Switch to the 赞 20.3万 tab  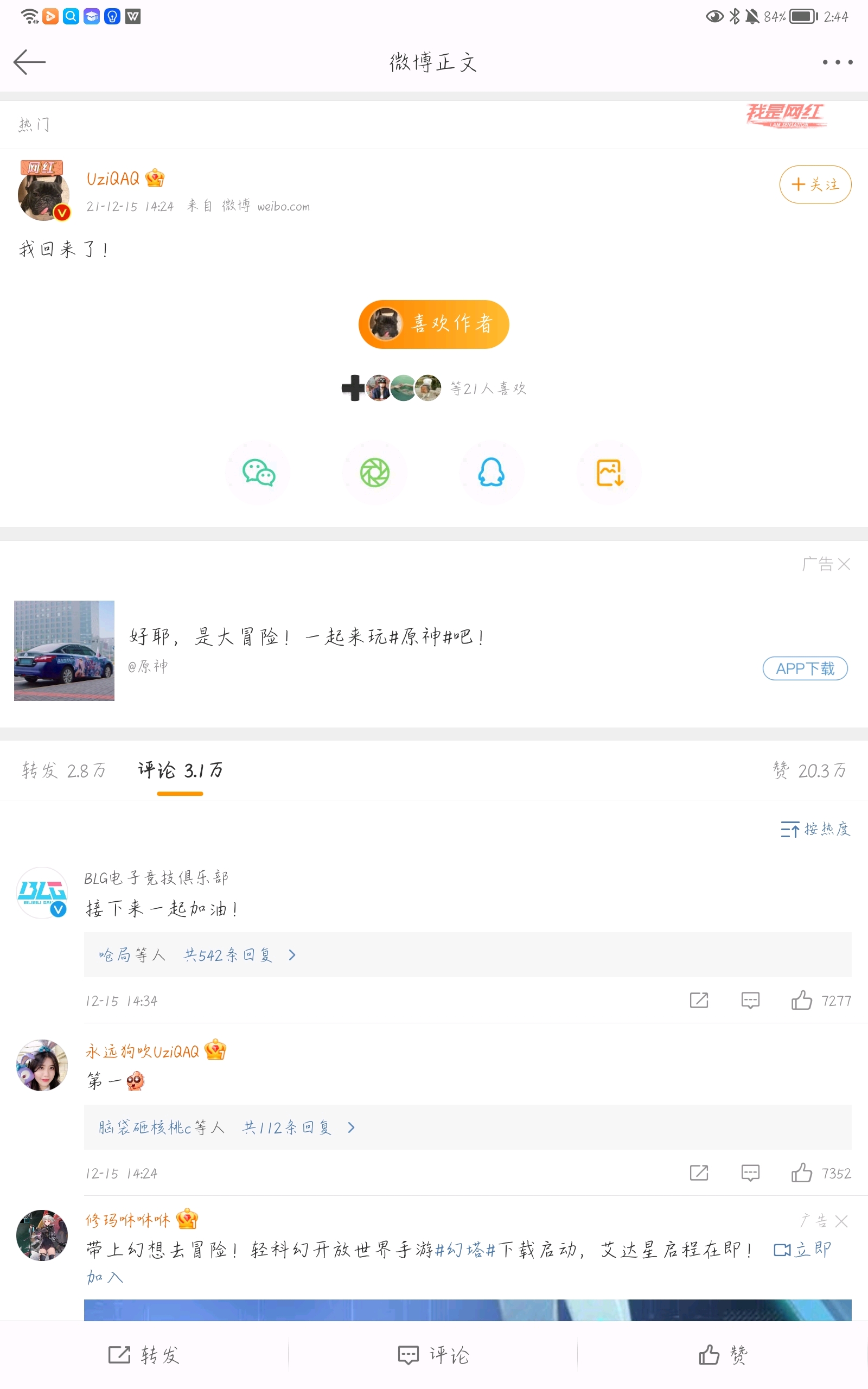[809, 770]
